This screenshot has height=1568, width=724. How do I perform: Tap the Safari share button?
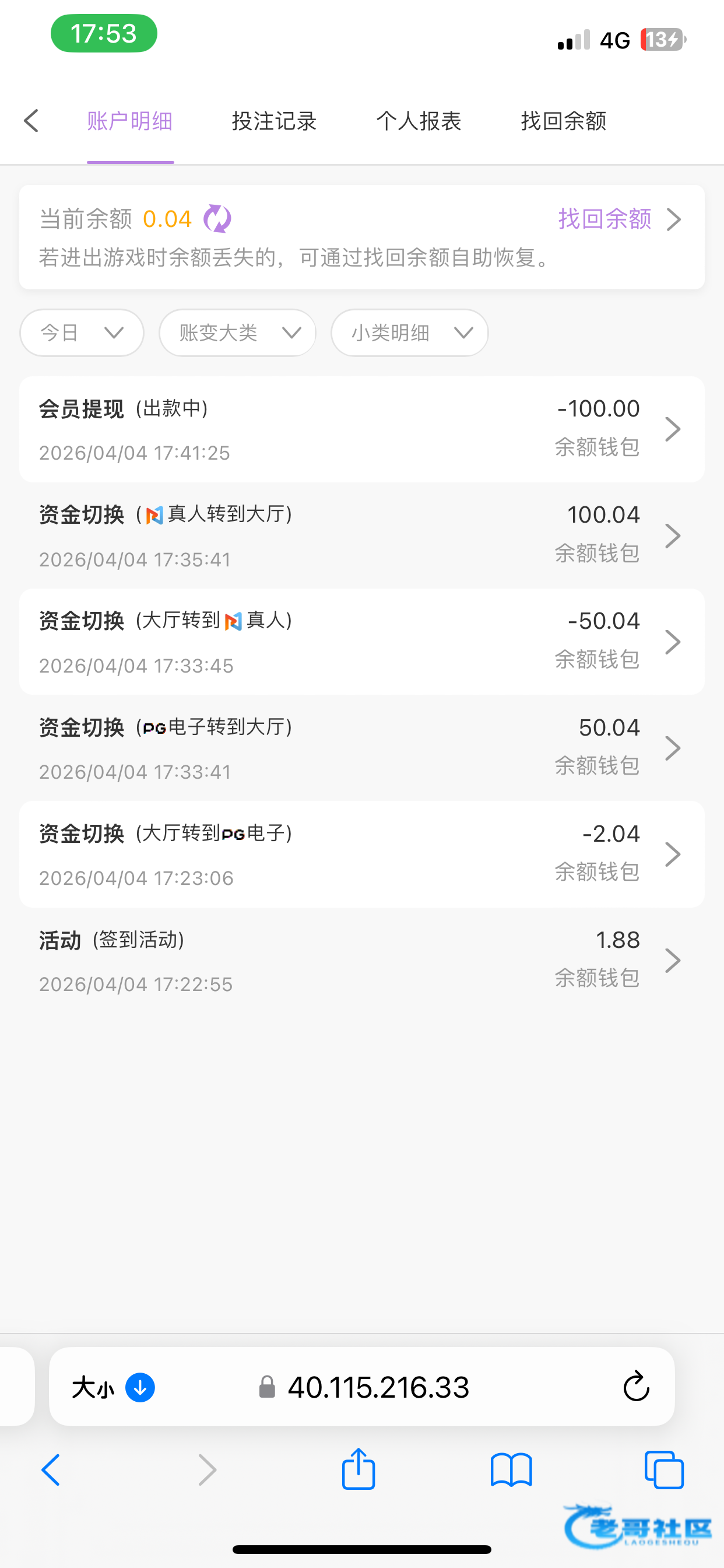point(359,1470)
